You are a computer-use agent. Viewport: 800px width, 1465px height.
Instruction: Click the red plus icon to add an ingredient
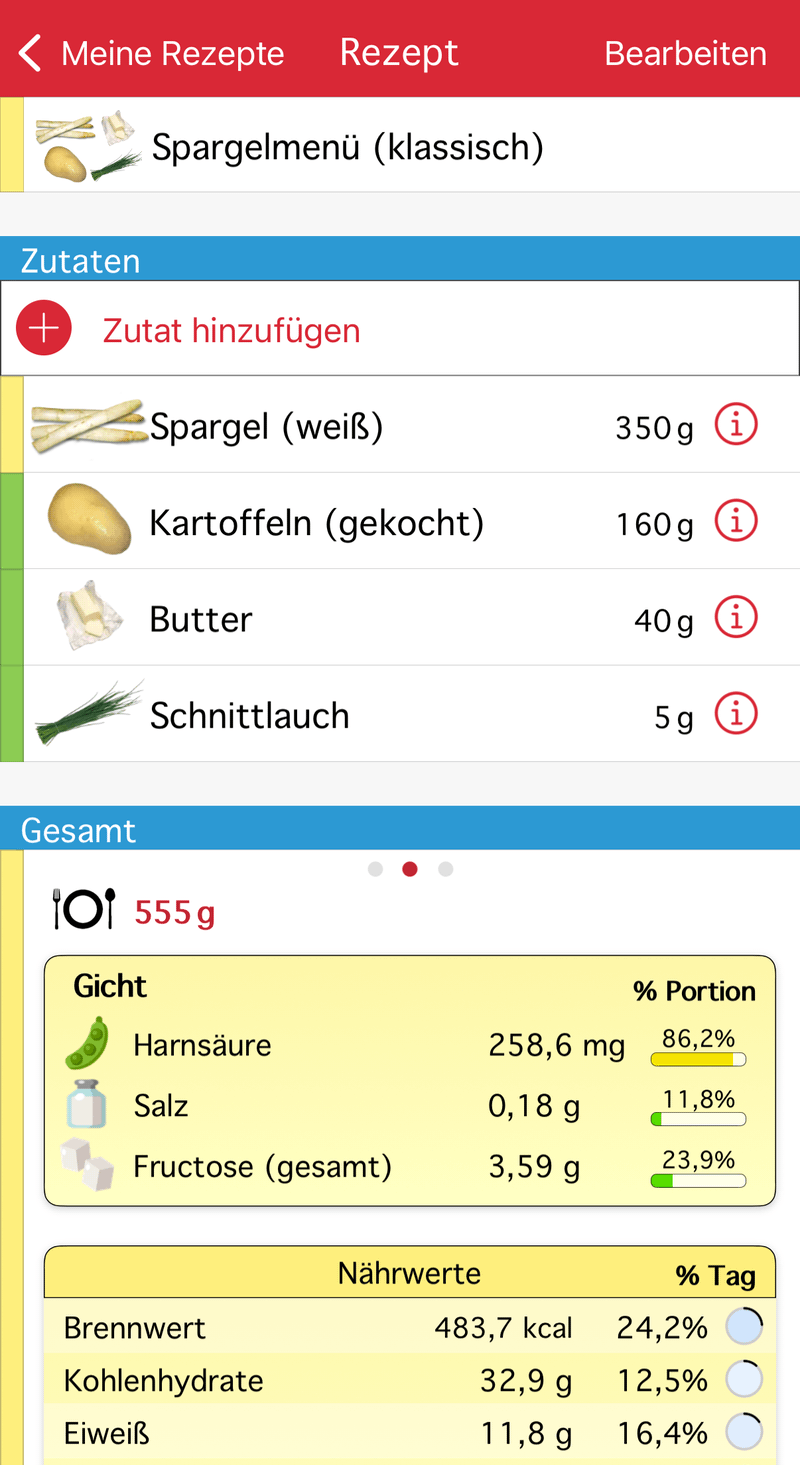click(x=44, y=327)
